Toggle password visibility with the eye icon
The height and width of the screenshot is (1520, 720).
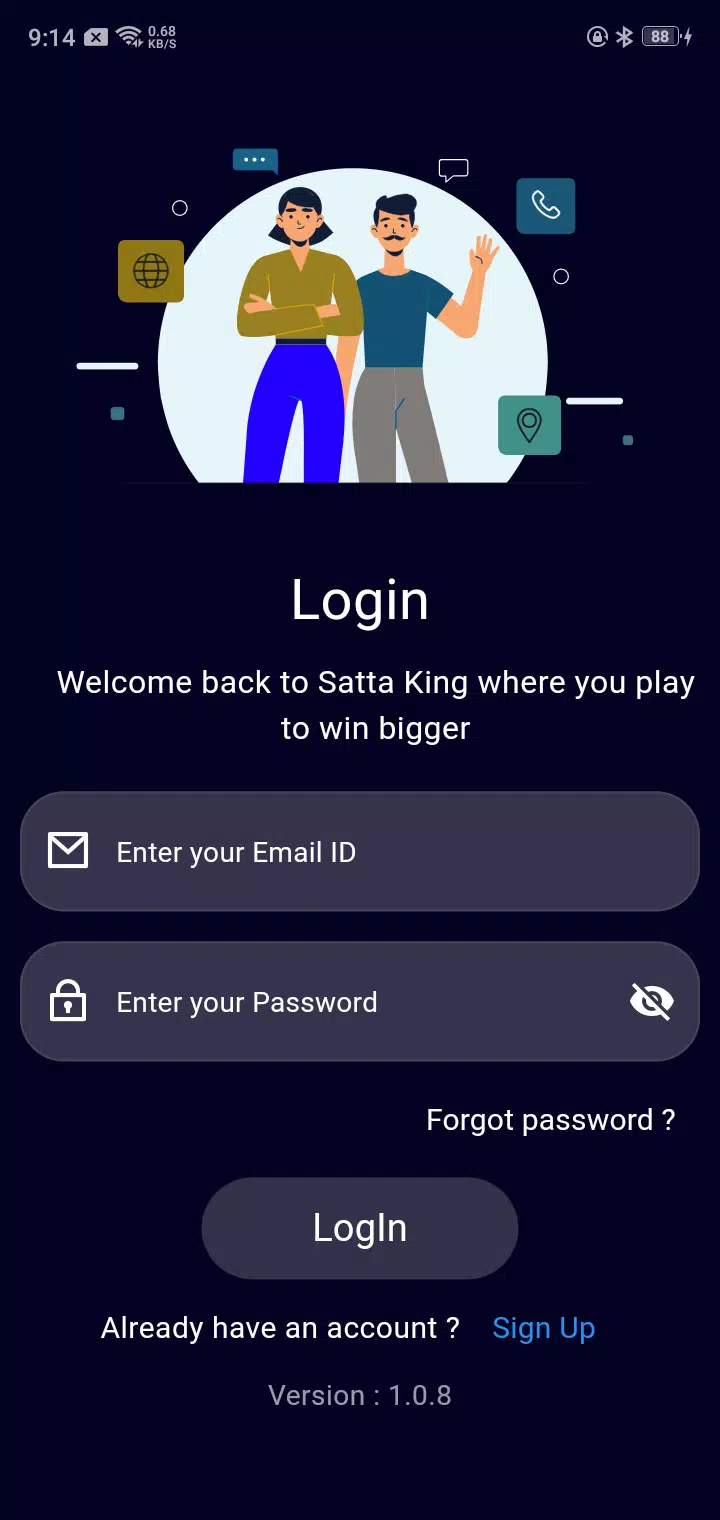coord(651,1001)
